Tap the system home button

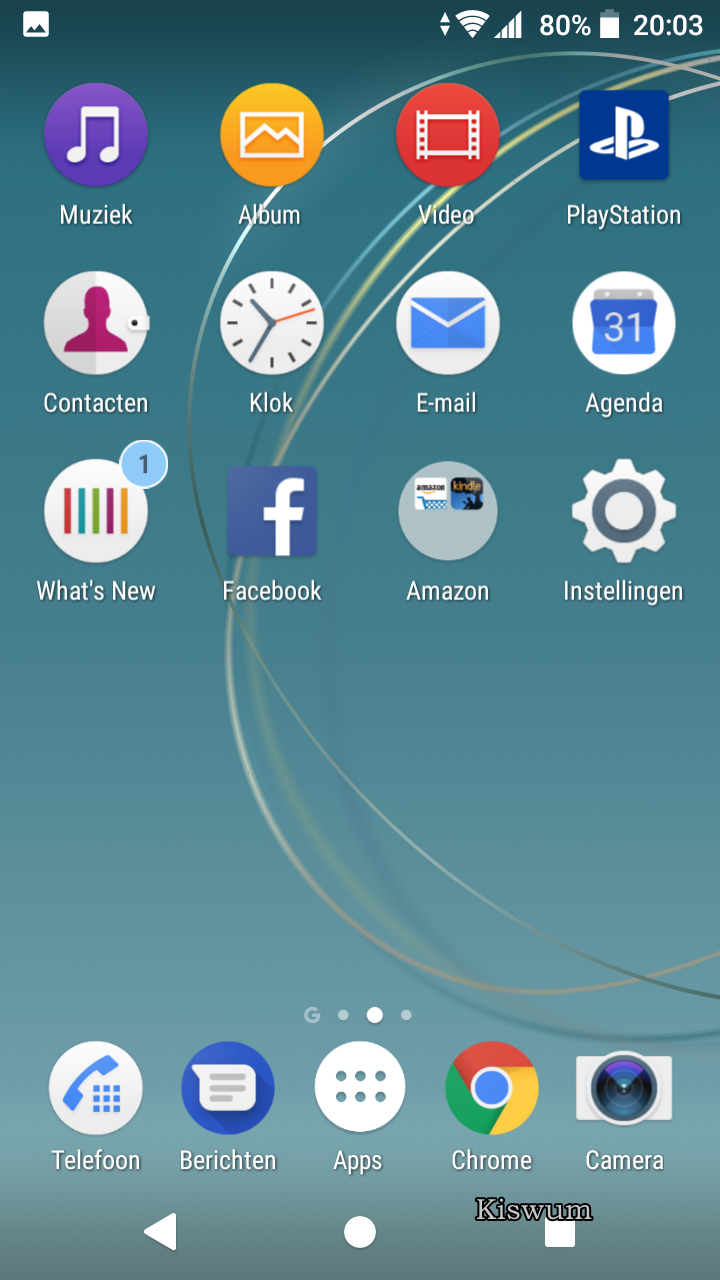[x=360, y=1232]
